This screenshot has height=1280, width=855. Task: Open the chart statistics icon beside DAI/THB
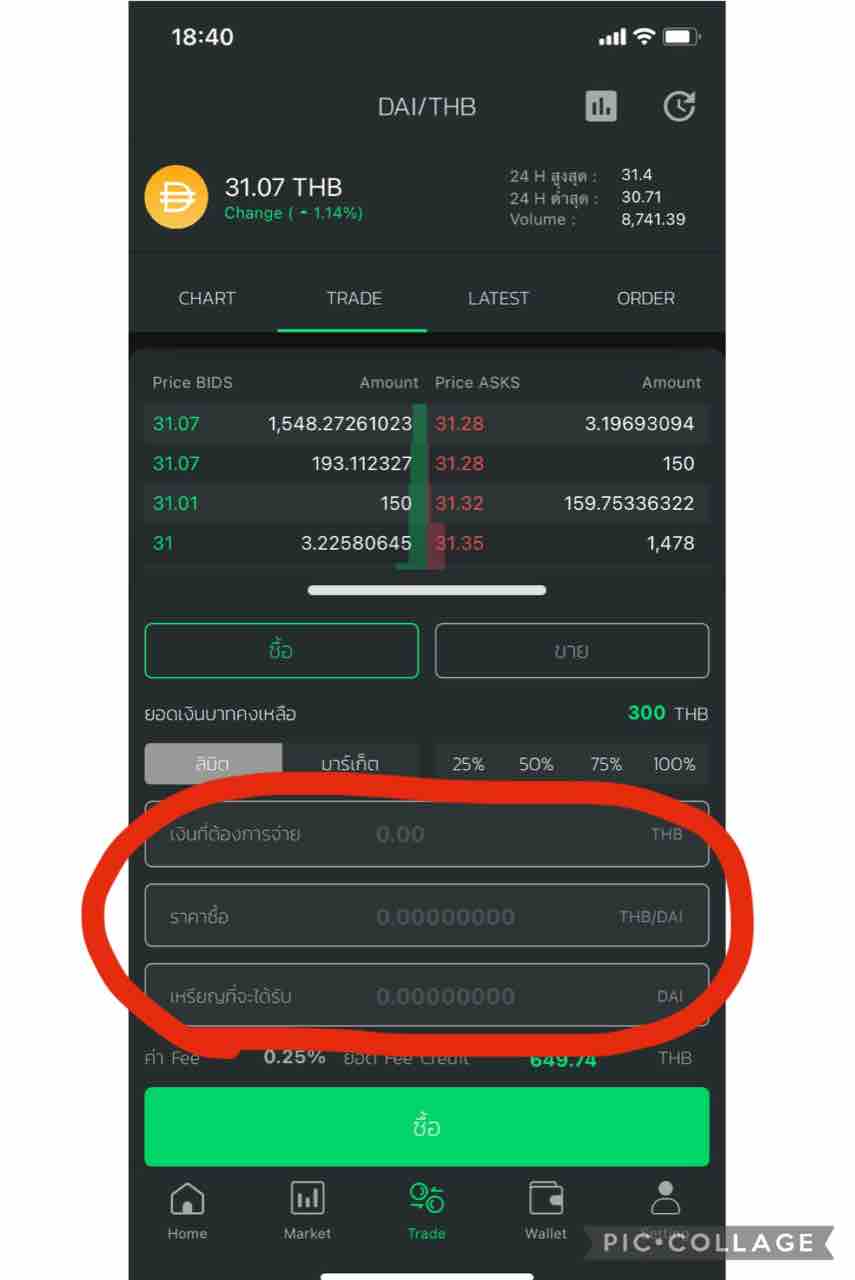601,106
